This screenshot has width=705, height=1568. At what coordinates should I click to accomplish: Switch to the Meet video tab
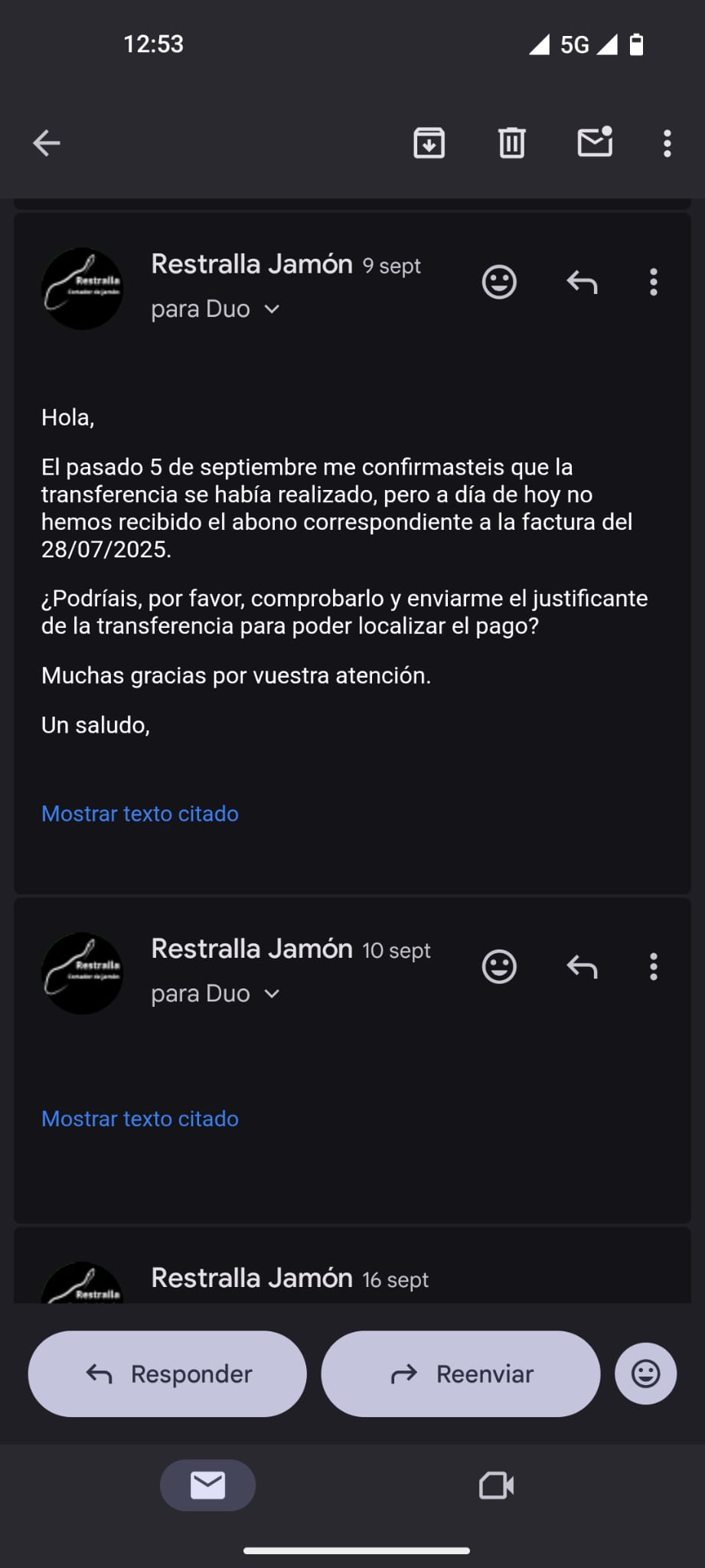pos(496,1485)
